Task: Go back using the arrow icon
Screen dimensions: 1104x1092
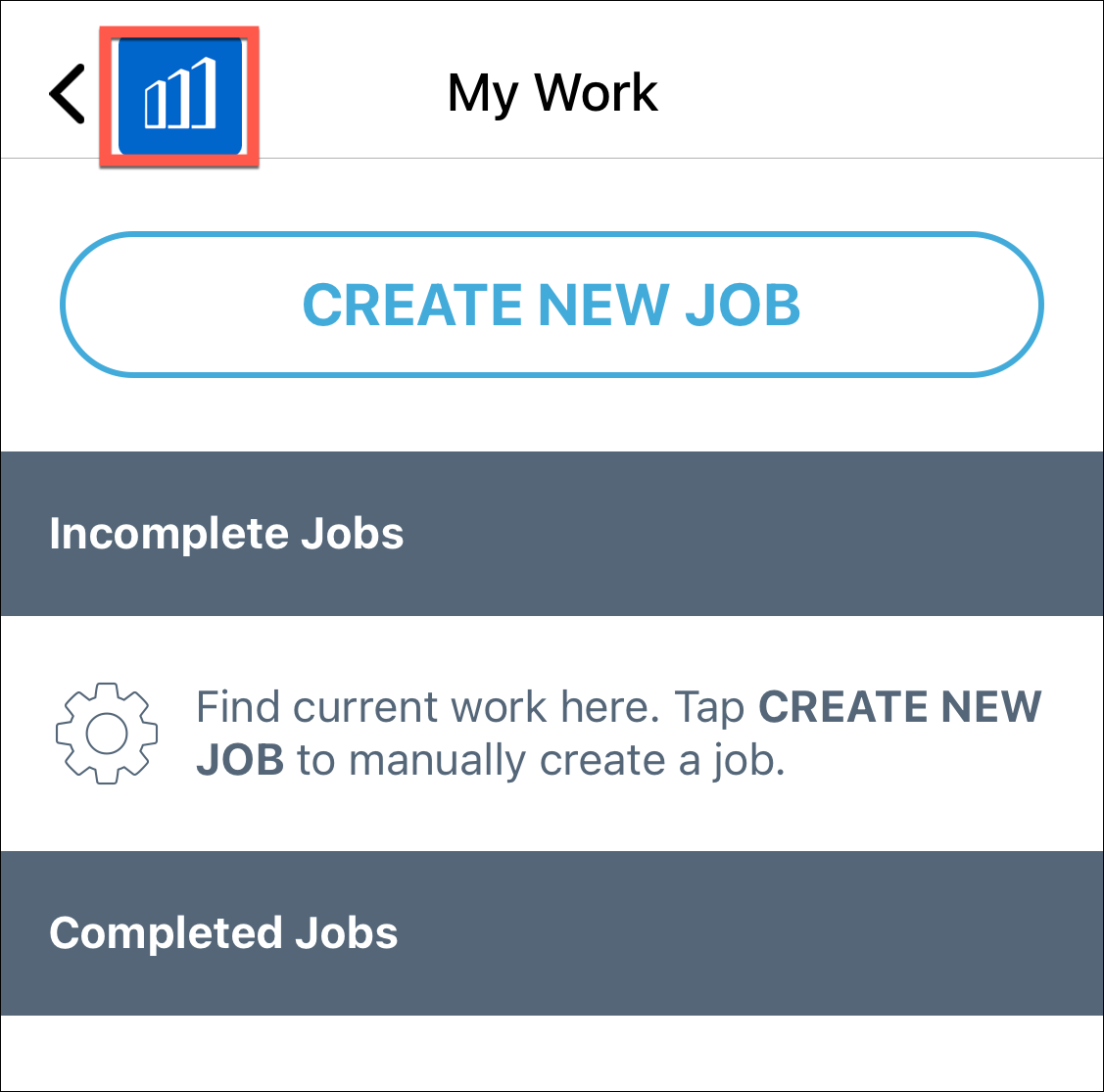Action: point(67,95)
